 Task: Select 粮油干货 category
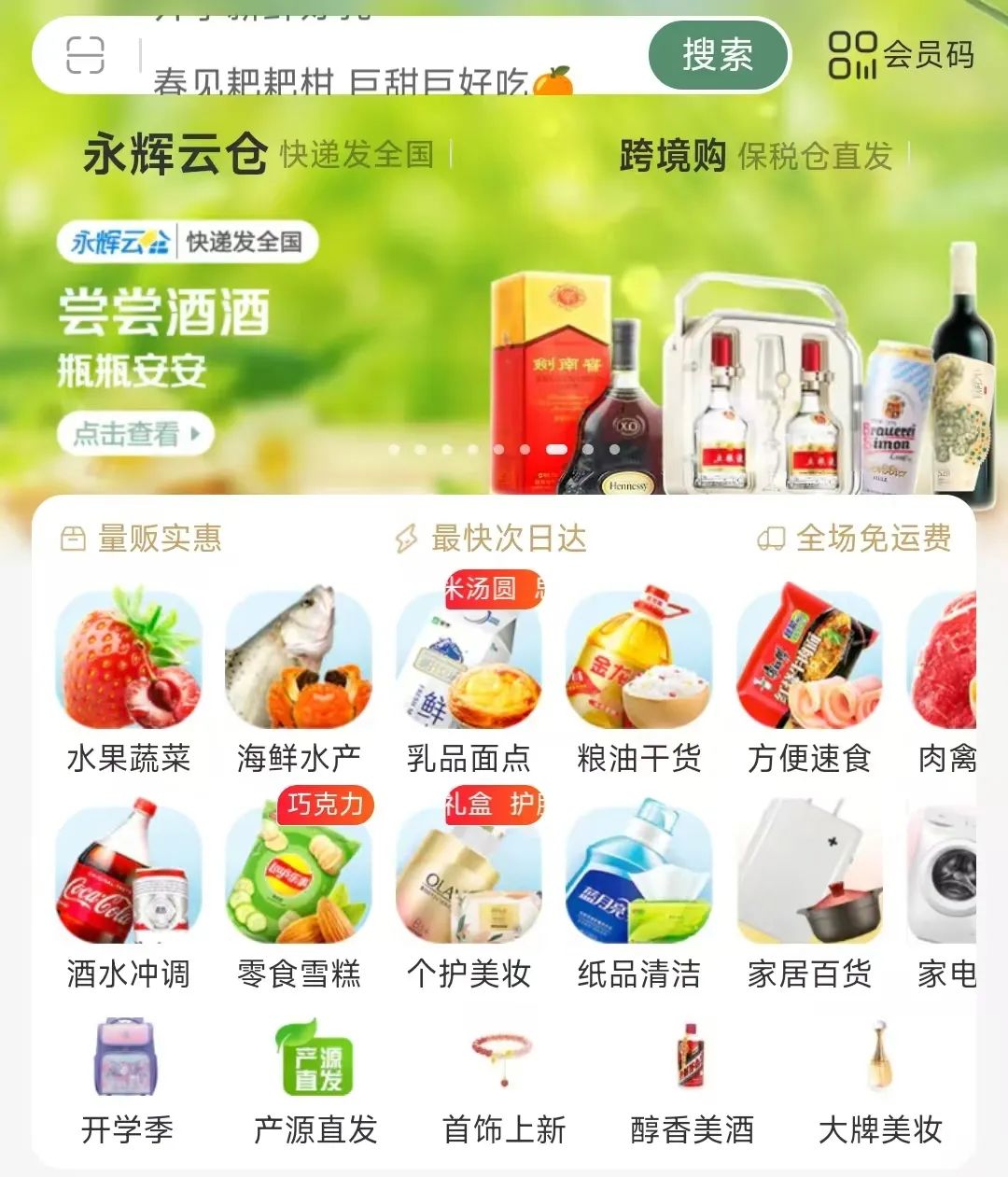click(638, 681)
